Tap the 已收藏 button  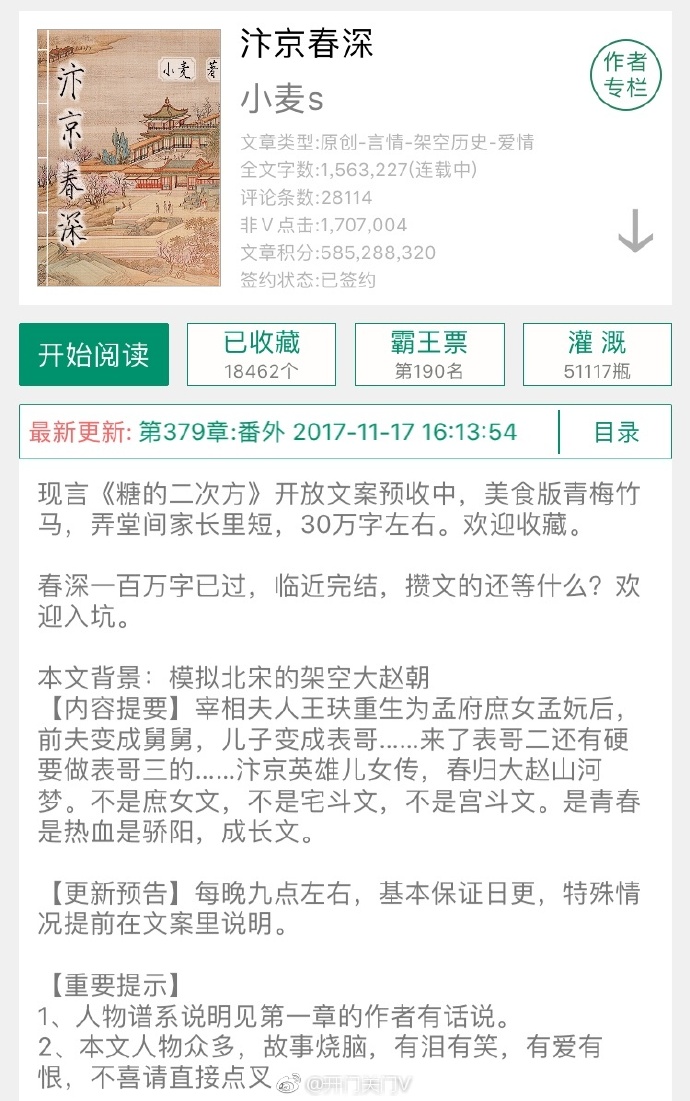click(261, 355)
